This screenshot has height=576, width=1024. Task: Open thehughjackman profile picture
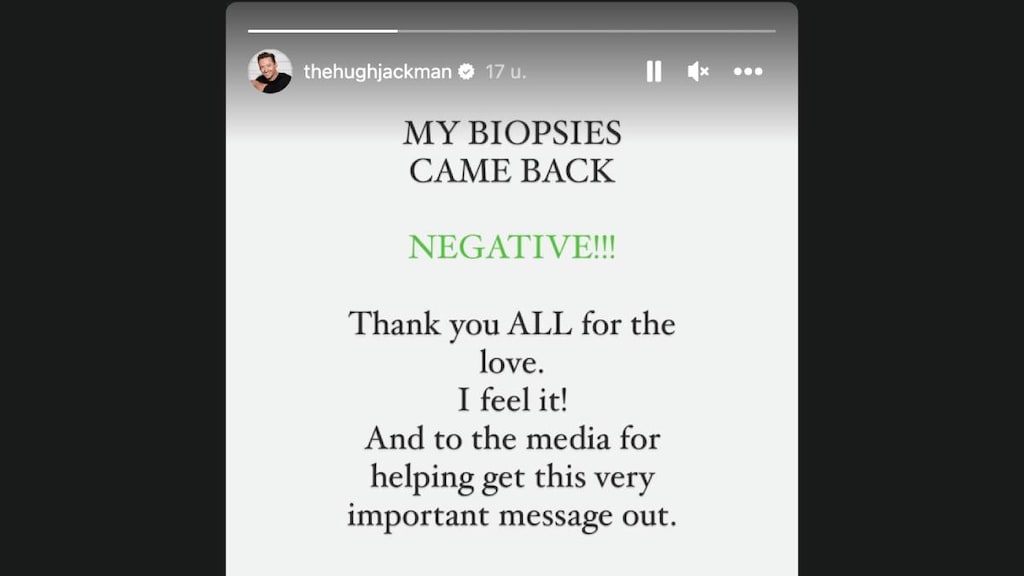click(x=270, y=71)
